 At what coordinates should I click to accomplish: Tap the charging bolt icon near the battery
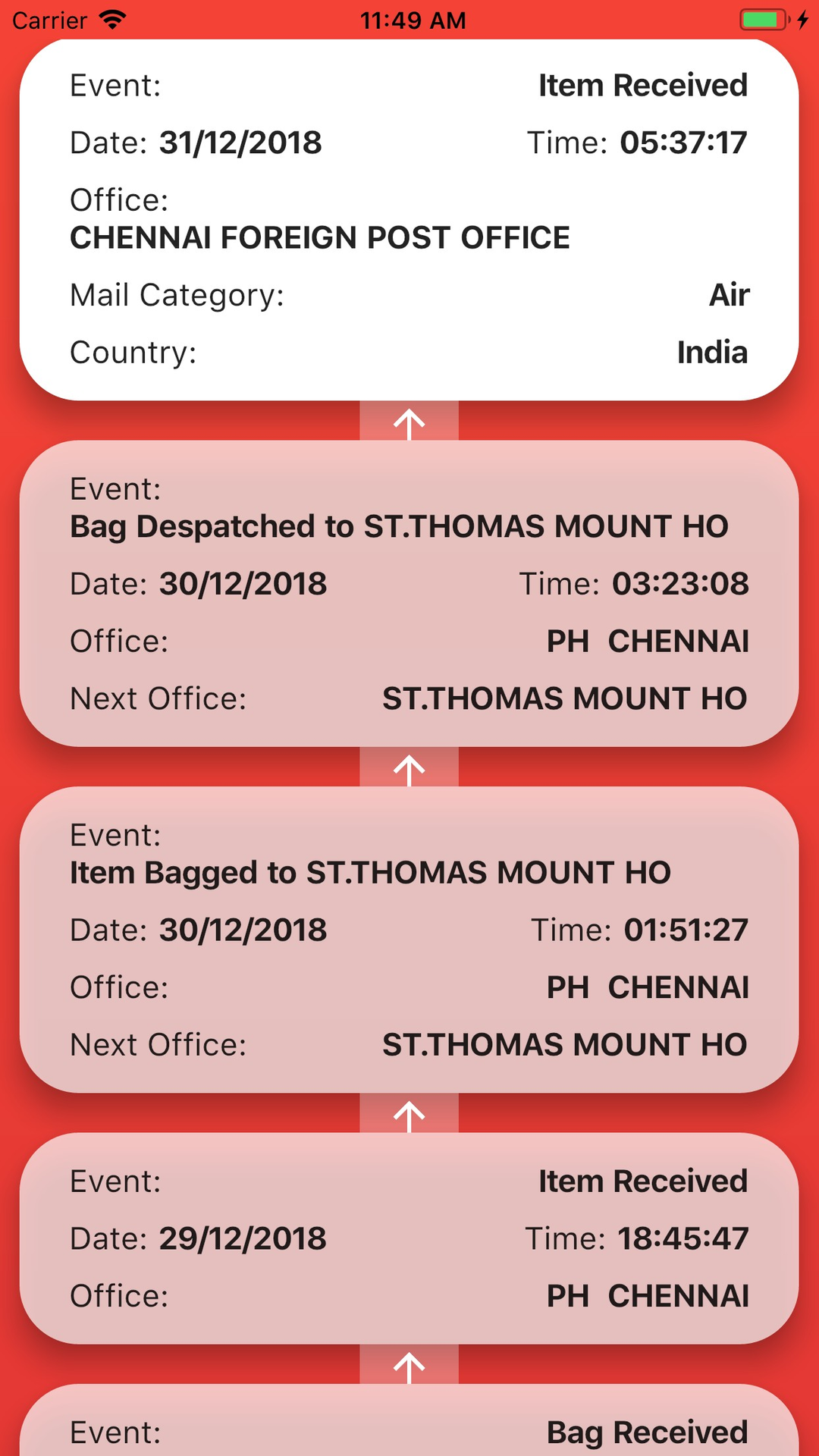(802, 20)
